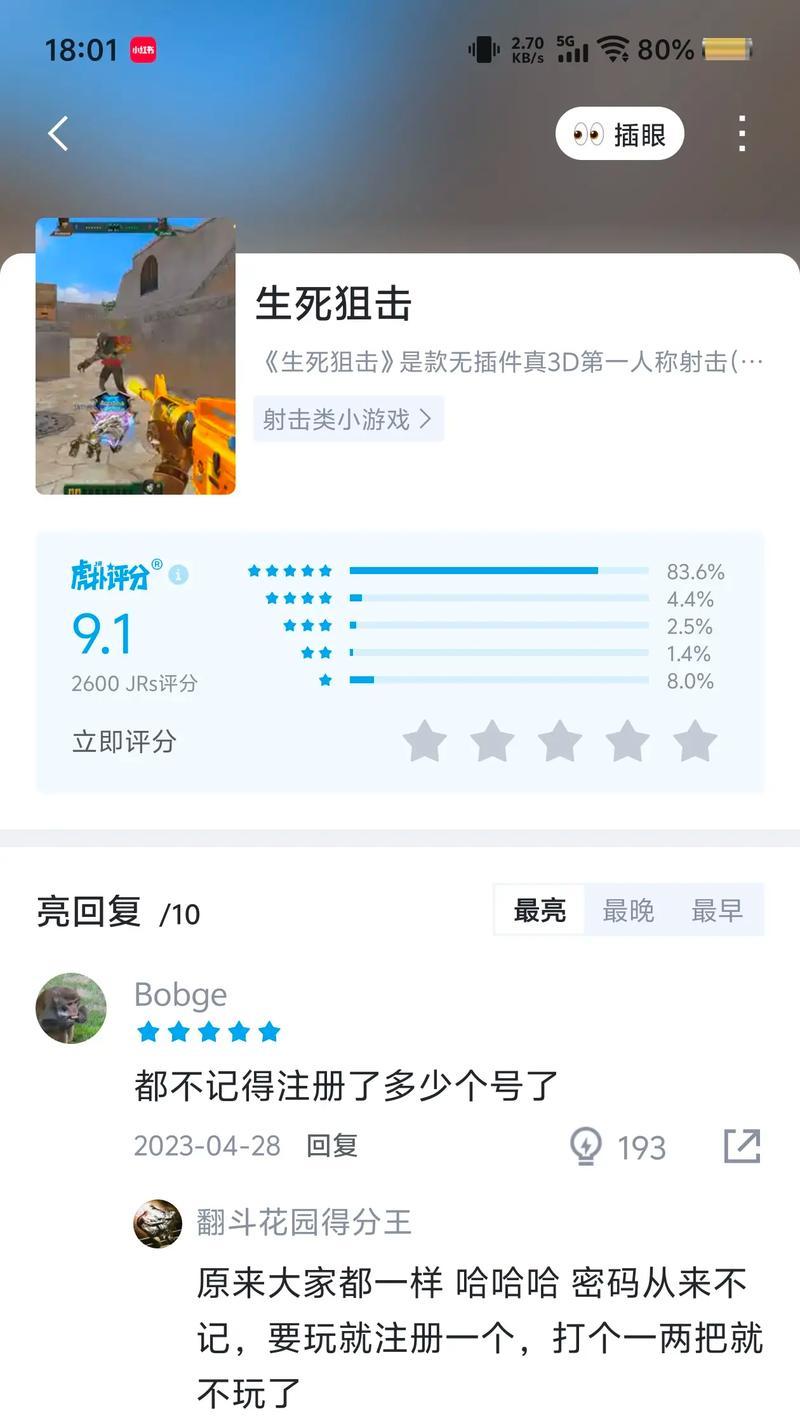The width and height of the screenshot is (800, 1422).
Task: Switch to the 最亮 sorting tab
Action: 540,910
